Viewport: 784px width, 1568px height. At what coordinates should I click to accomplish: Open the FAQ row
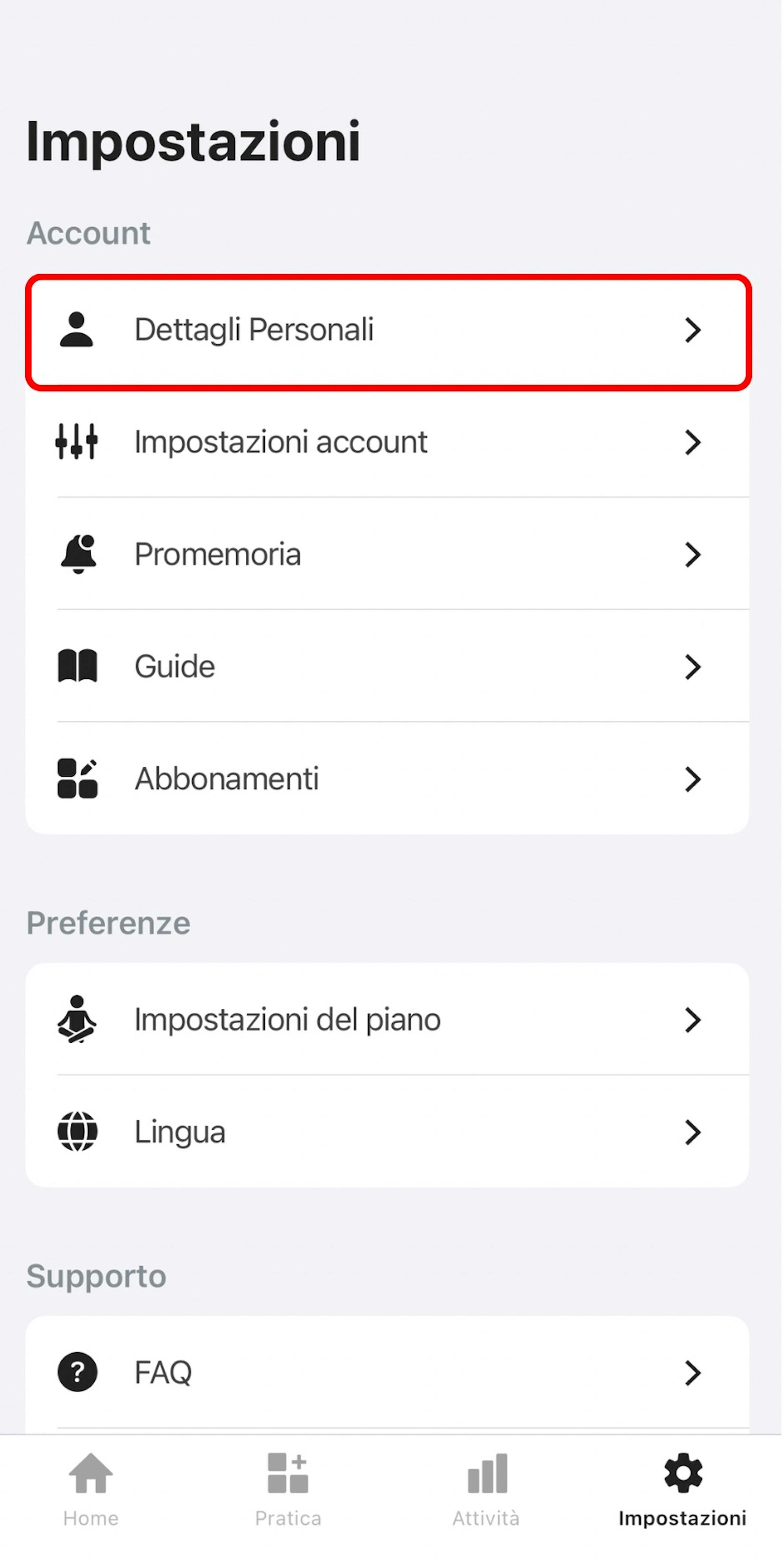[x=387, y=1373]
